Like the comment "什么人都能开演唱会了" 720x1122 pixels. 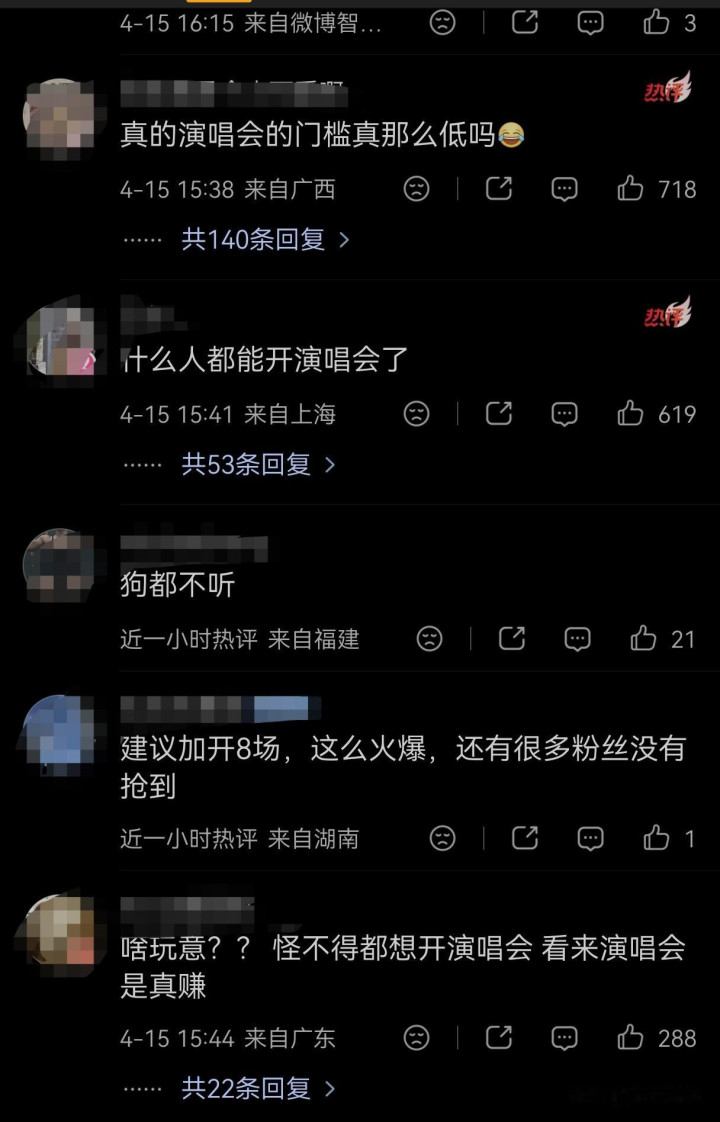click(x=630, y=413)
